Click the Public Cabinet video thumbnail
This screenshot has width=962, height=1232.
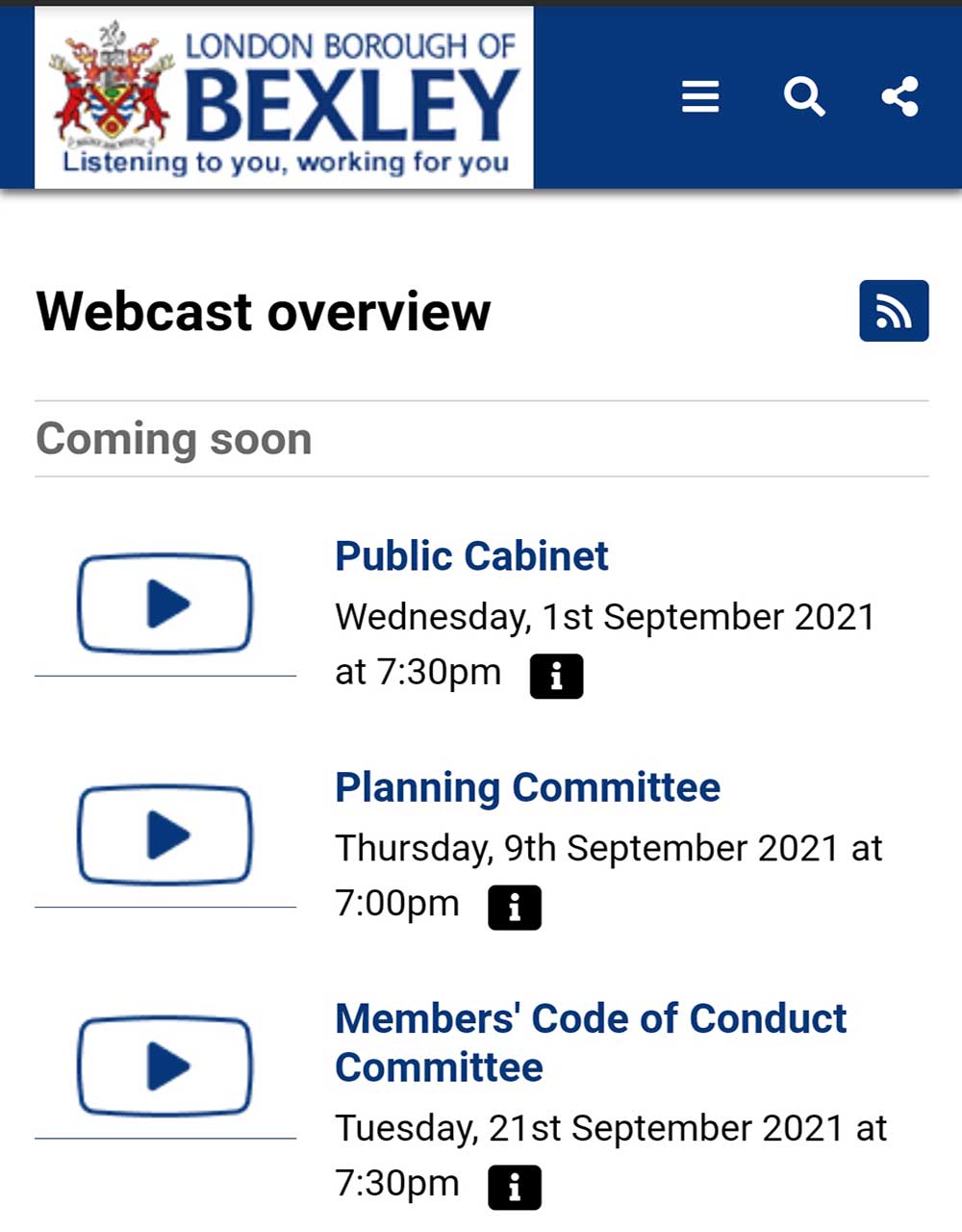point(165,603)
